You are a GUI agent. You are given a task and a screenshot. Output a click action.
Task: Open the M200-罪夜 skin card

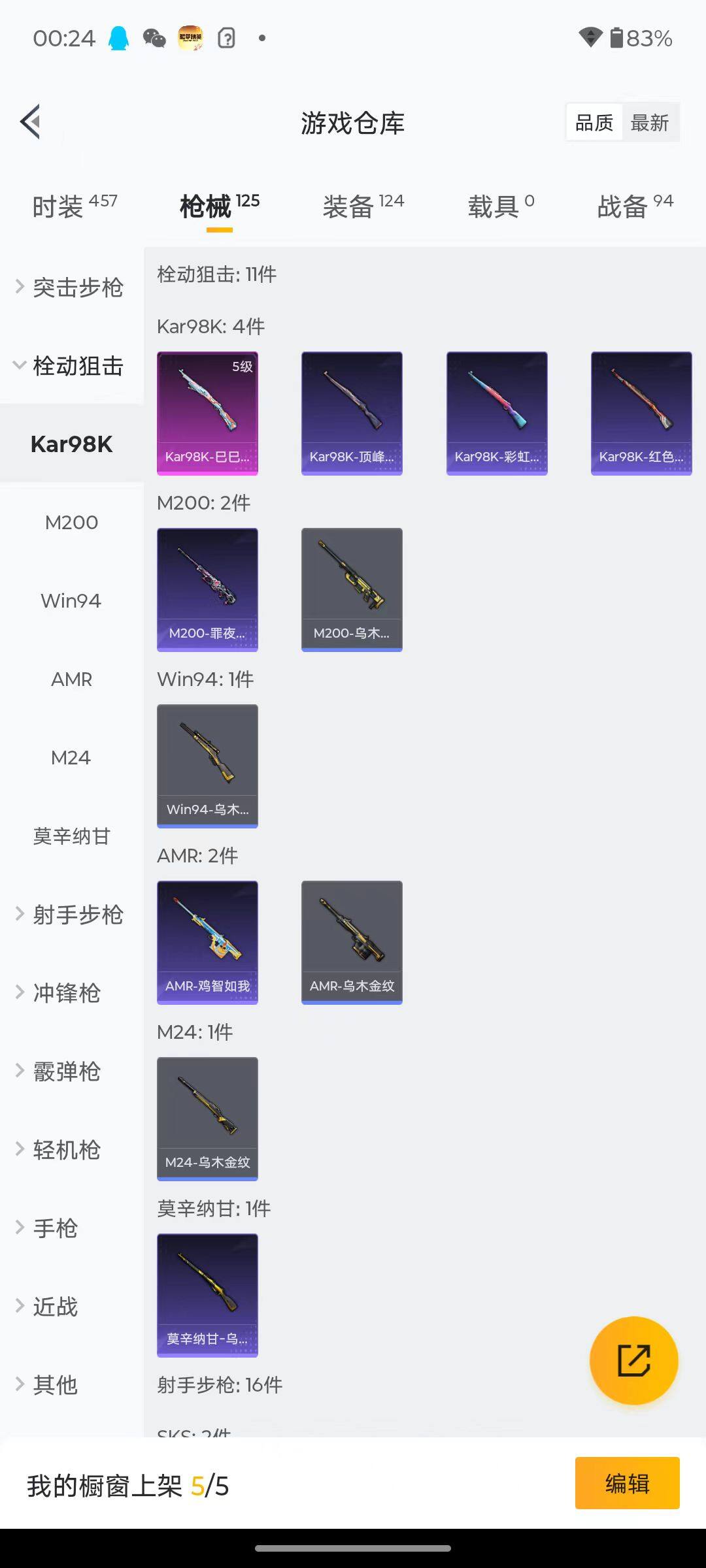click(x=207, y=589)
